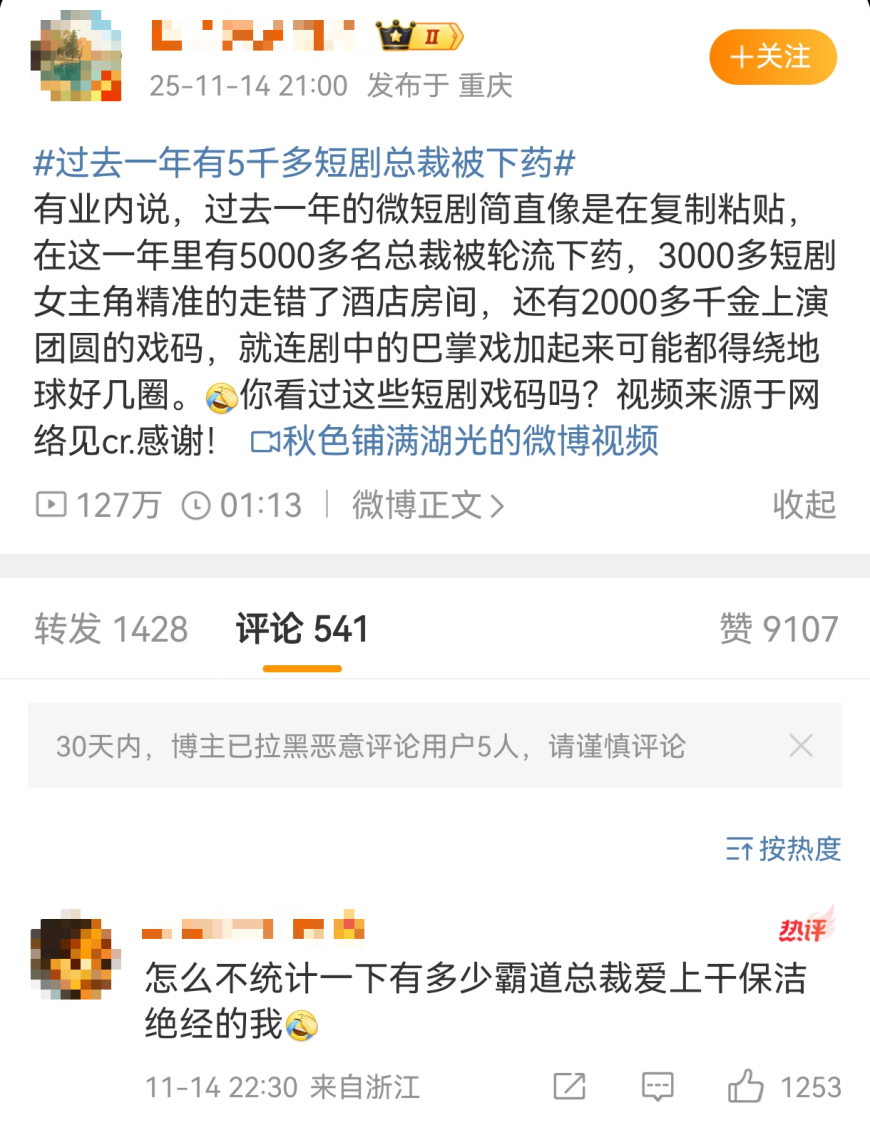
Task: Dismiss the 谨慎评论 notice banner
Action: (801, 745)
